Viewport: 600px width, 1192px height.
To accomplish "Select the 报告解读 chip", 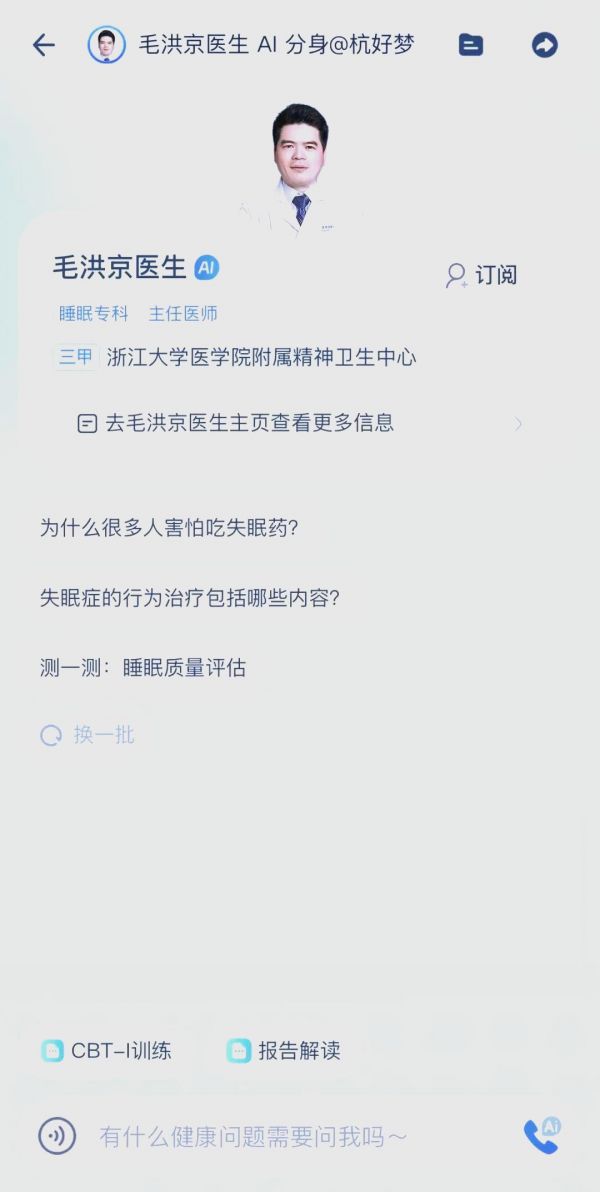I will [284, 1051].
